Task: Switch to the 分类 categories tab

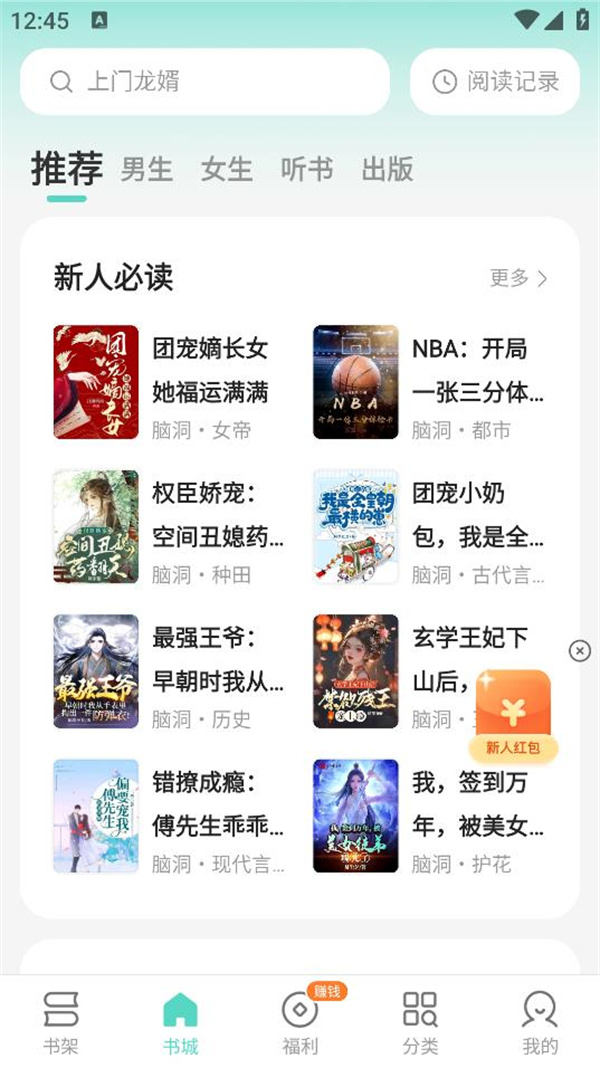Action: (420, 1022)
